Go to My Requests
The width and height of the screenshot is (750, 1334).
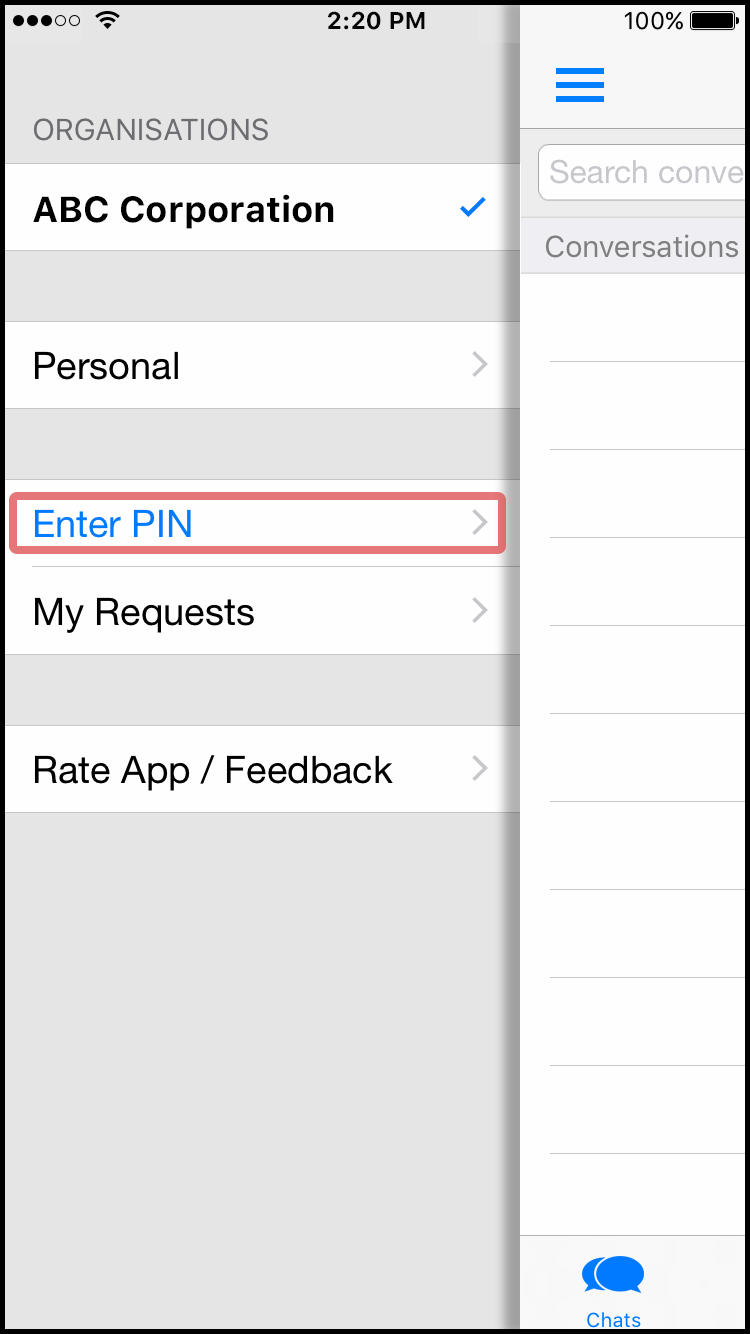[x=262, y=611]
